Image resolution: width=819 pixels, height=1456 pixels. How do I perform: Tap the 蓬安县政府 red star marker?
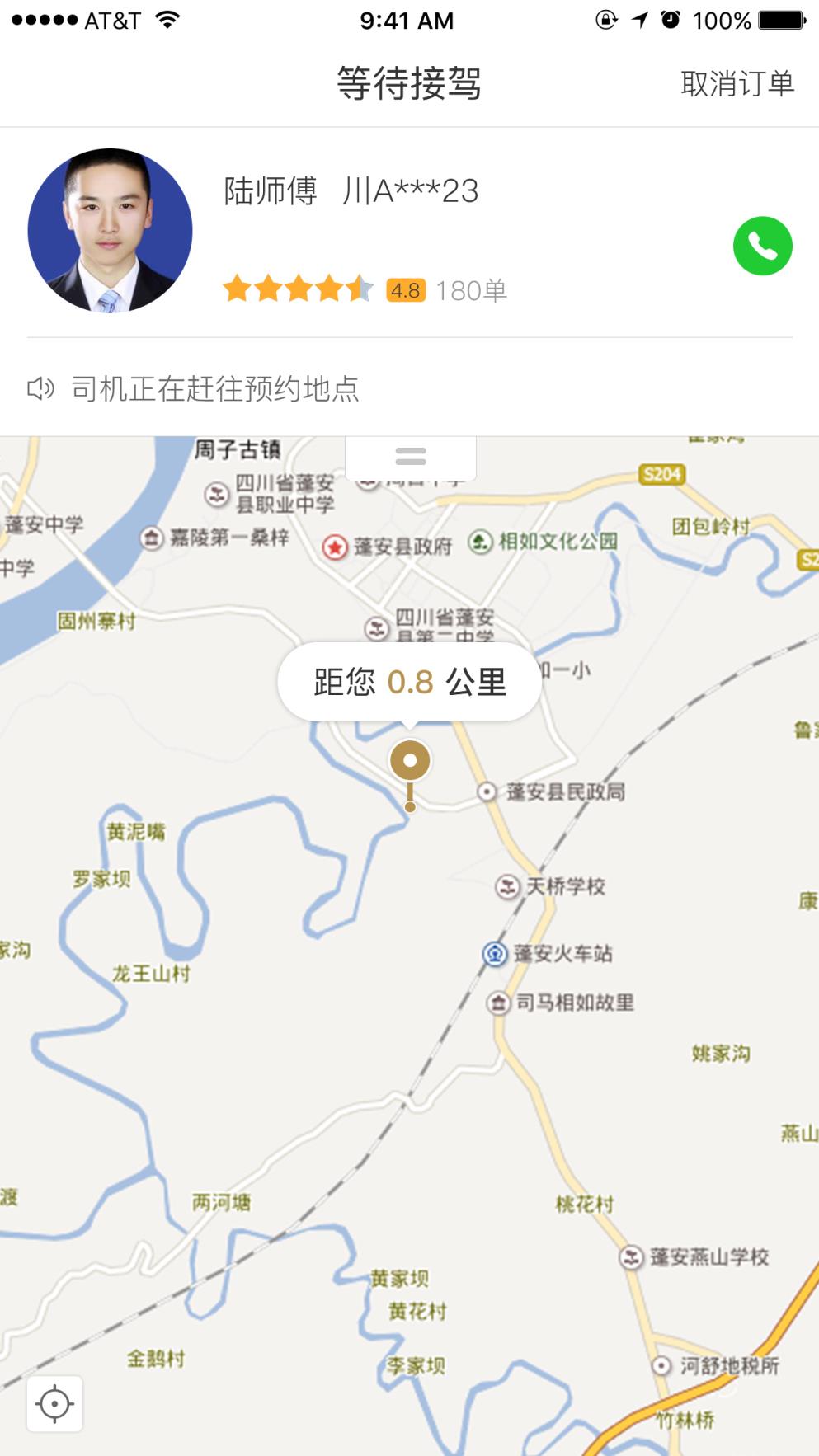coord(335,546)
